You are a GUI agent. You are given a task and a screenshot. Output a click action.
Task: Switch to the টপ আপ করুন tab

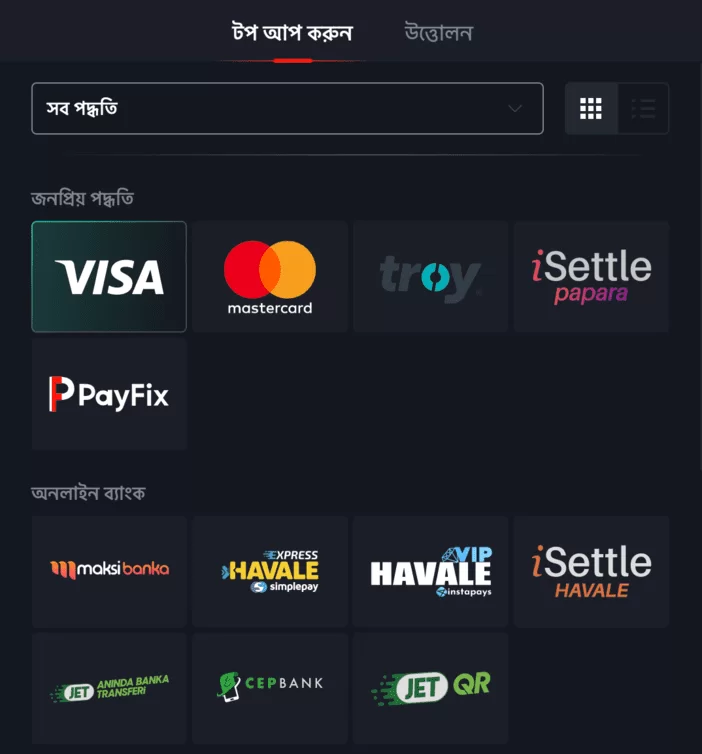coord(292,33)
